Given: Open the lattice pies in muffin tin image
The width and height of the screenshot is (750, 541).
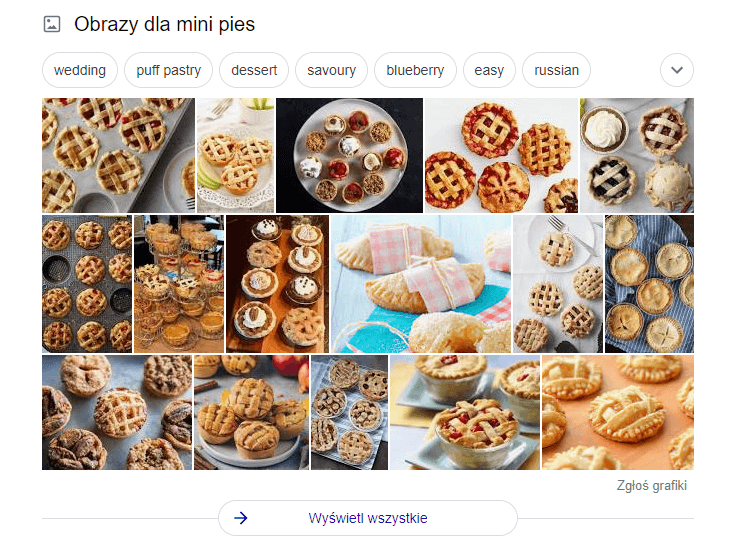Looking at the screenshot, I should tap(118, 155).
